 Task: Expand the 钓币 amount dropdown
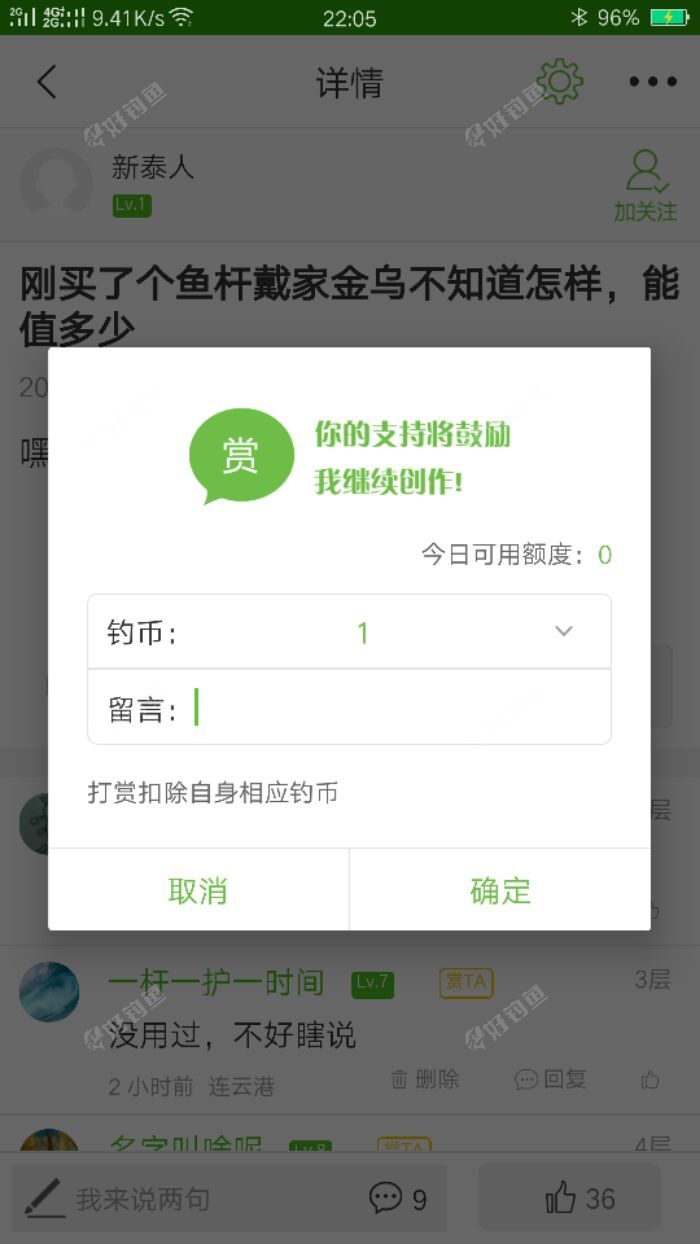[x=563, y=632]
